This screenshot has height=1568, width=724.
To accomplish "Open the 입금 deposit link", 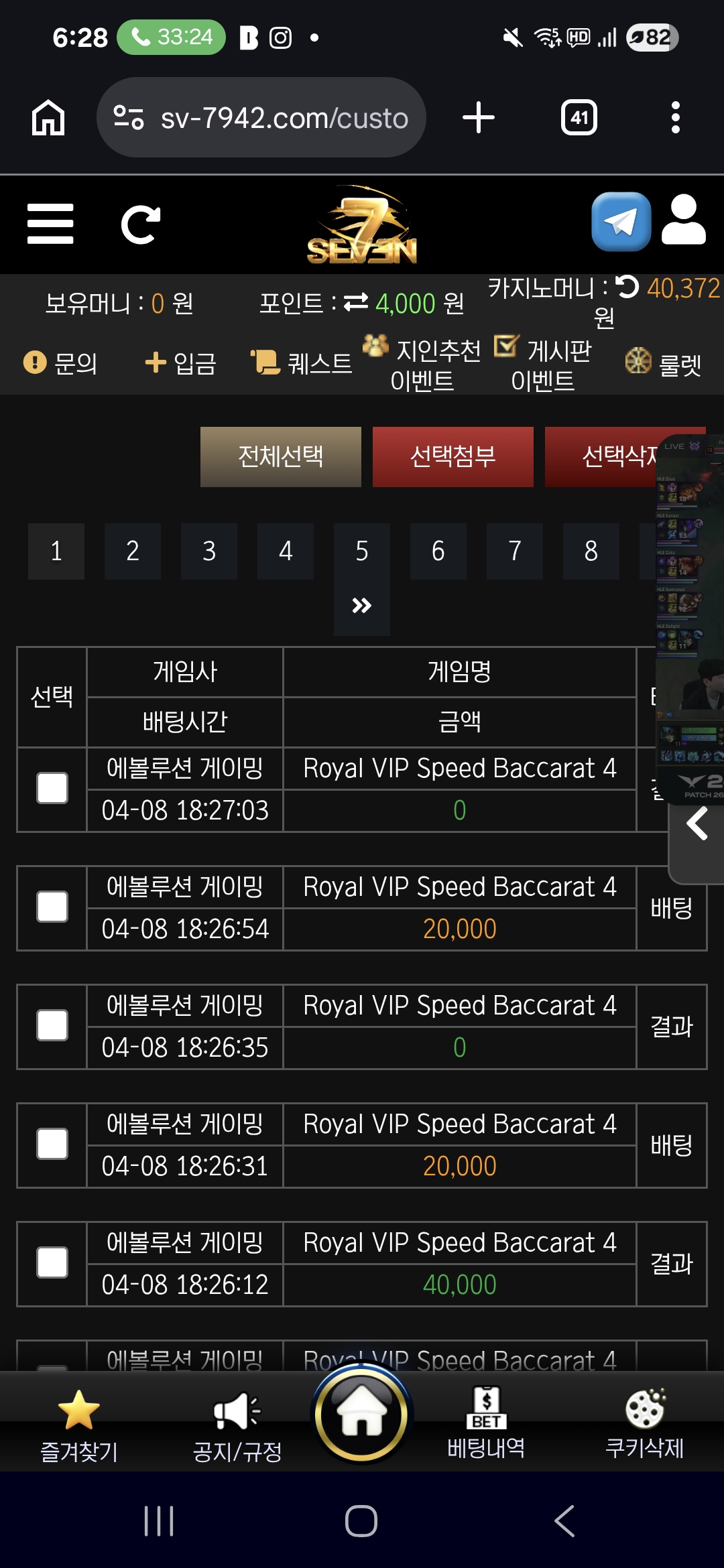I will [x=180, y=363].
